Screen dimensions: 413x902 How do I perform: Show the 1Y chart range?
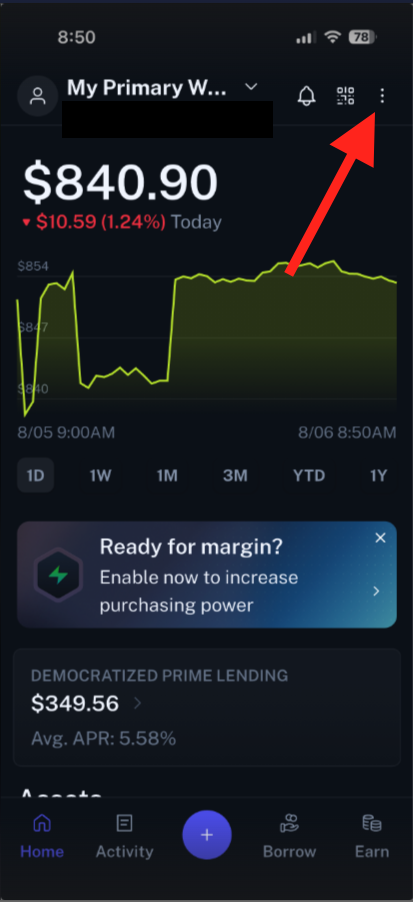pyautogui.click(x=378, y=476)
